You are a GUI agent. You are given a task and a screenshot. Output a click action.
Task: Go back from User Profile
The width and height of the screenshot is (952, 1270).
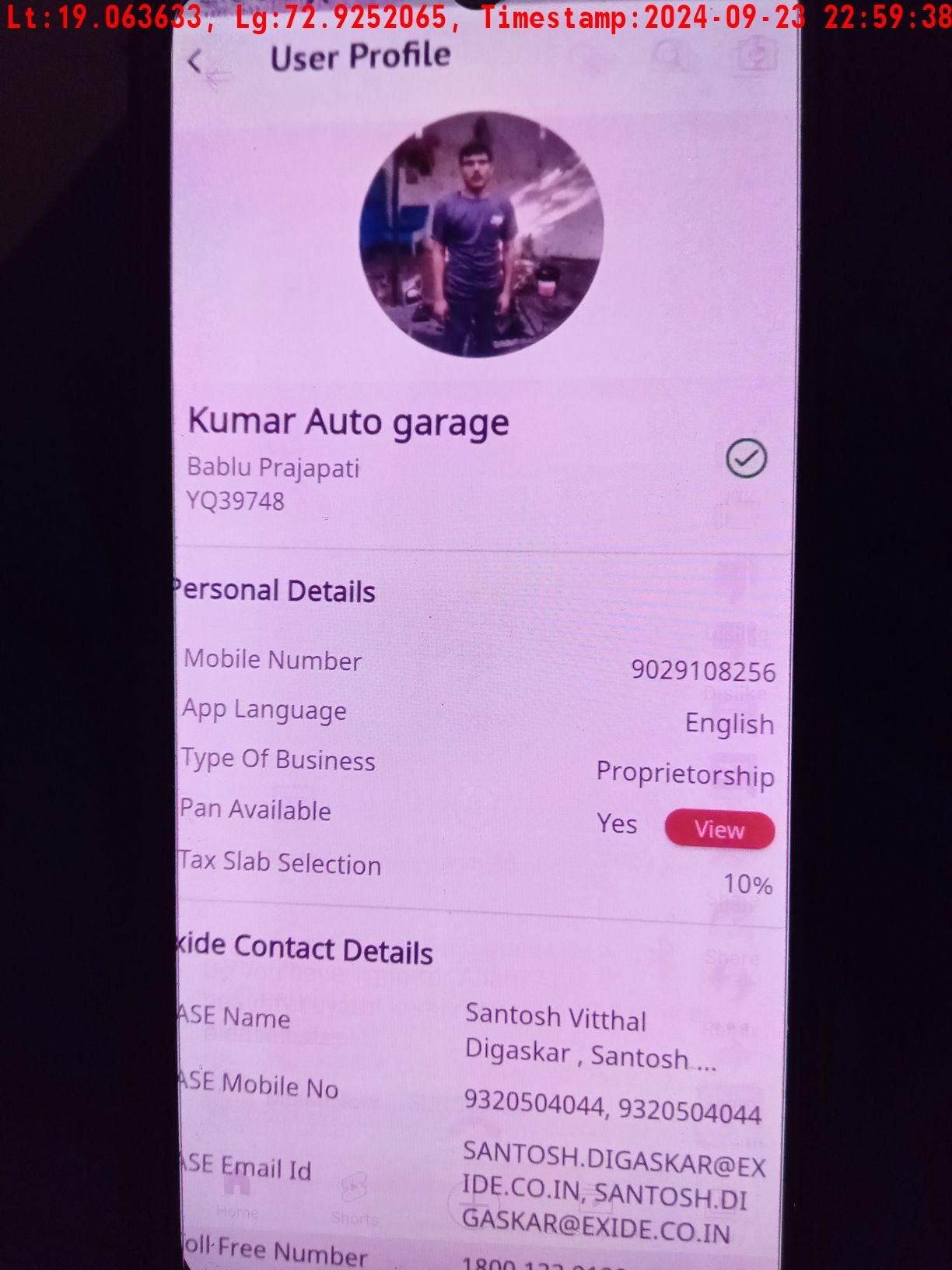(x=195, y=61)
